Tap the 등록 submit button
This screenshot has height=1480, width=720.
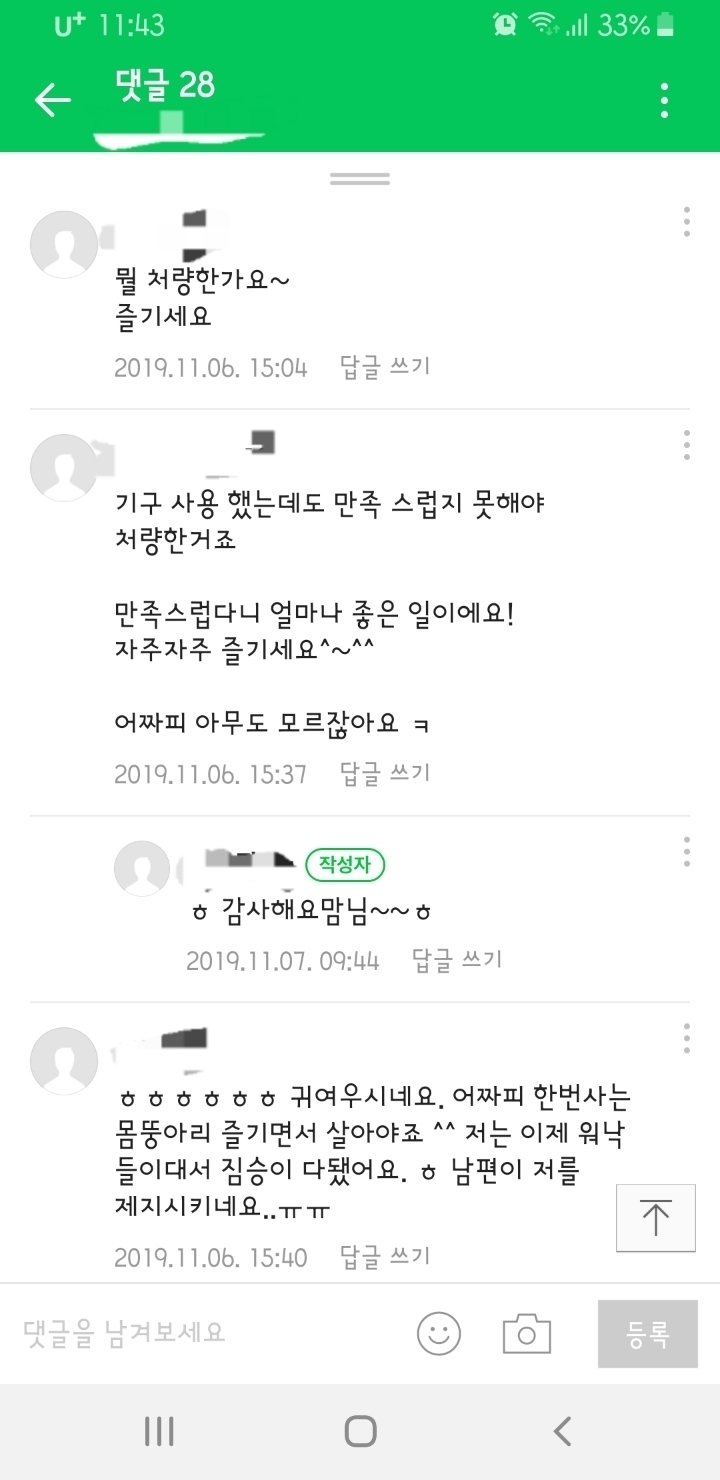click(x=648, y=1334)
